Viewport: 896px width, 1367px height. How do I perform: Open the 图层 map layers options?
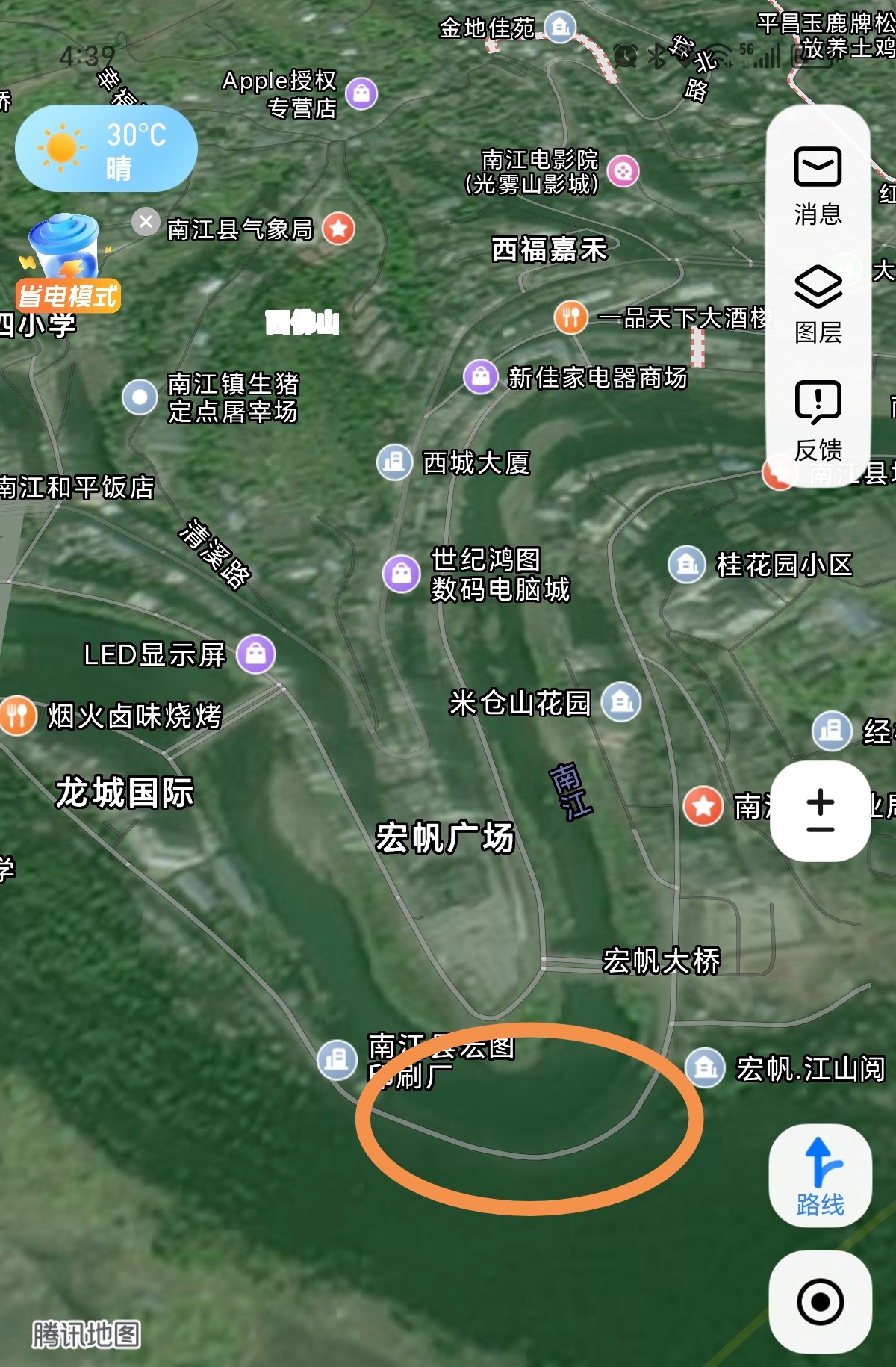[x=818, y=304]
